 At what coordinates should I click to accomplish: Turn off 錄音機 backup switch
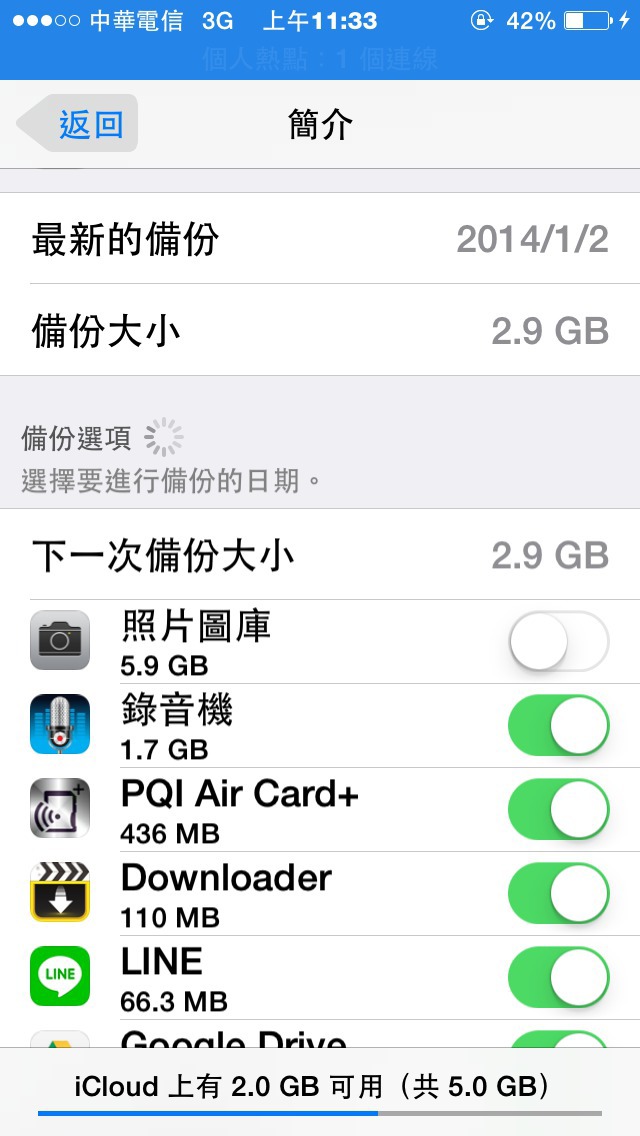pyautogui.click(x=558, y=725)
